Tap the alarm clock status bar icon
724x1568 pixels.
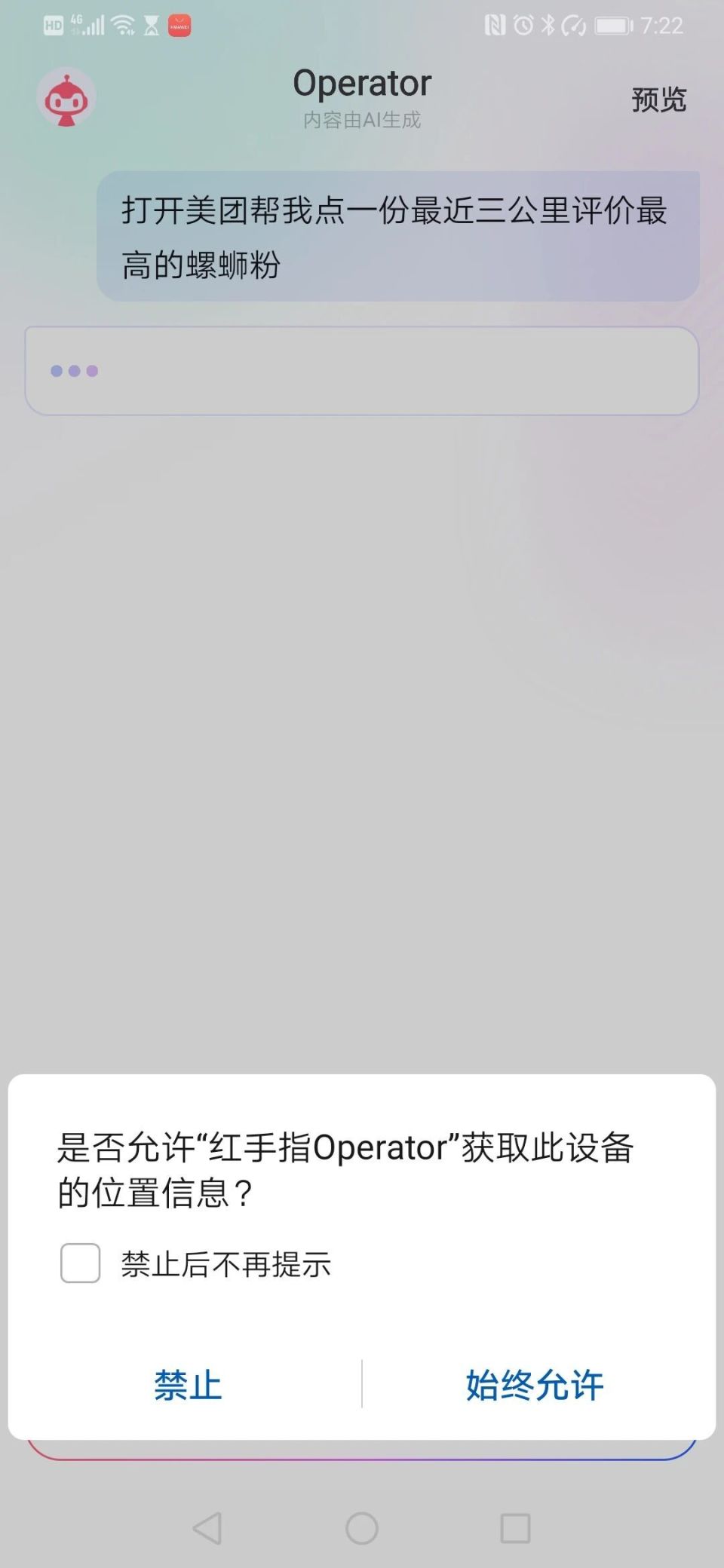click(x=523, y=26)
